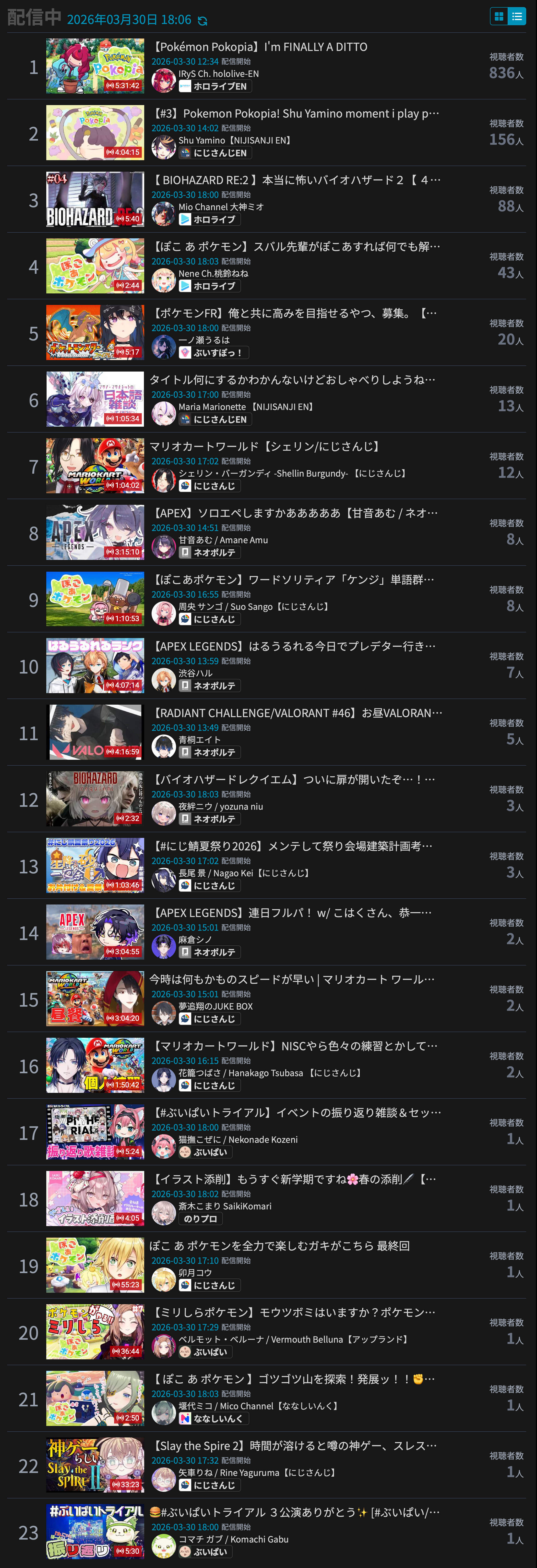
Task: Switch to list view layout
Action: pos(517,16)
